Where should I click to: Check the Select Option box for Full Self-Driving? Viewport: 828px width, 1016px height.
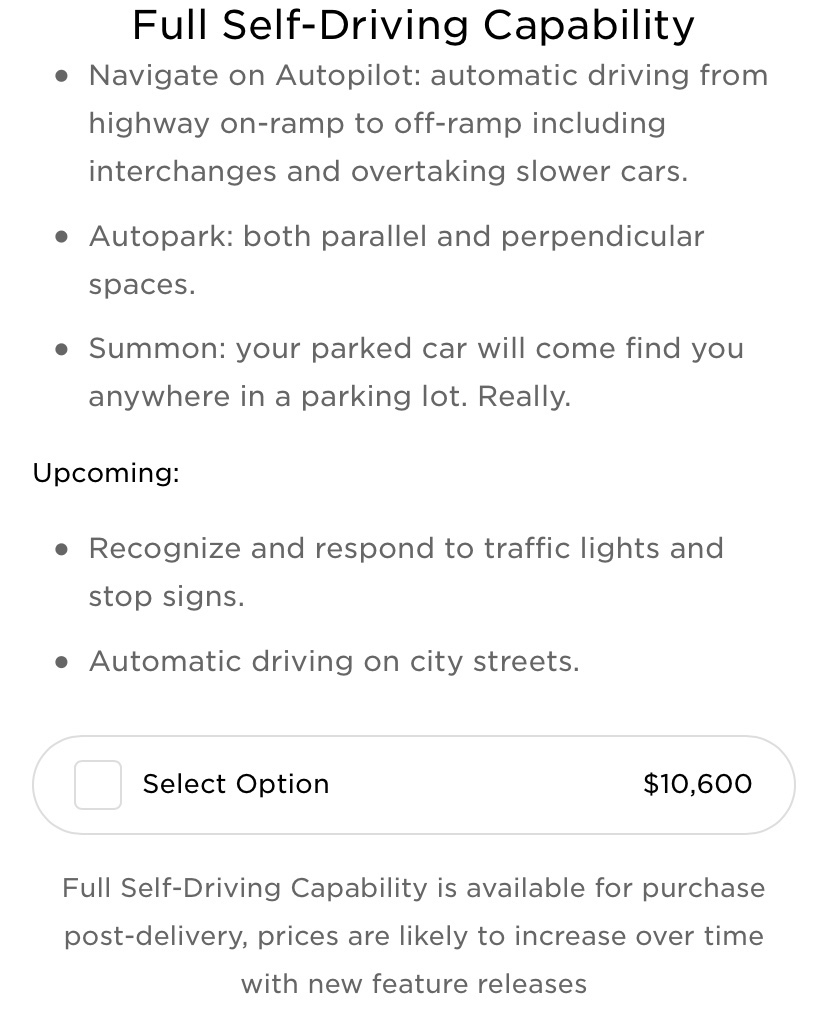pos(98,784)
